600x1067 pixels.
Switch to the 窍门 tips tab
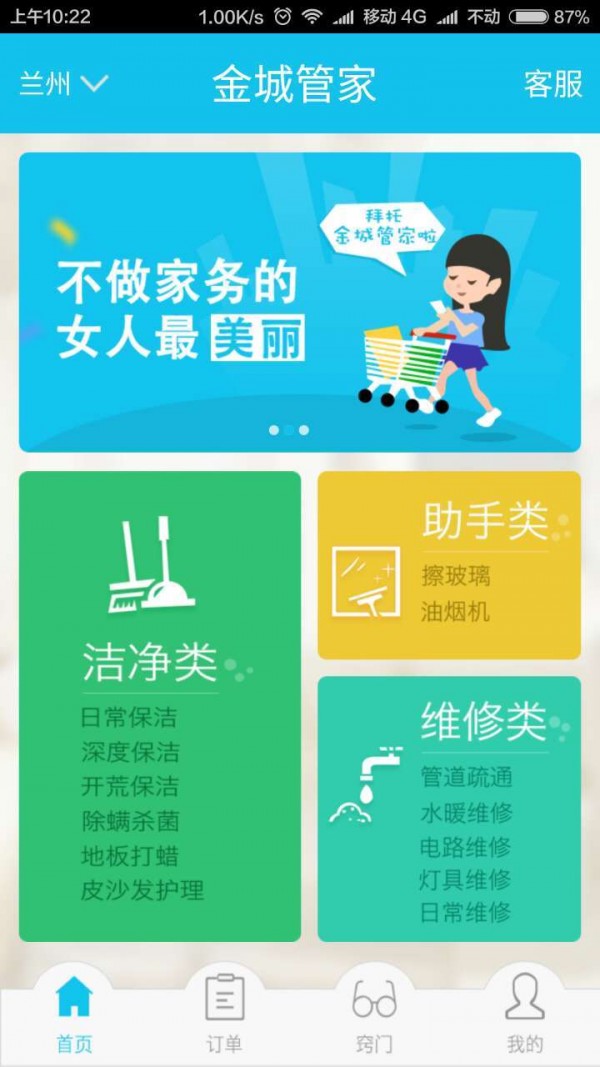pos(374,1014)
